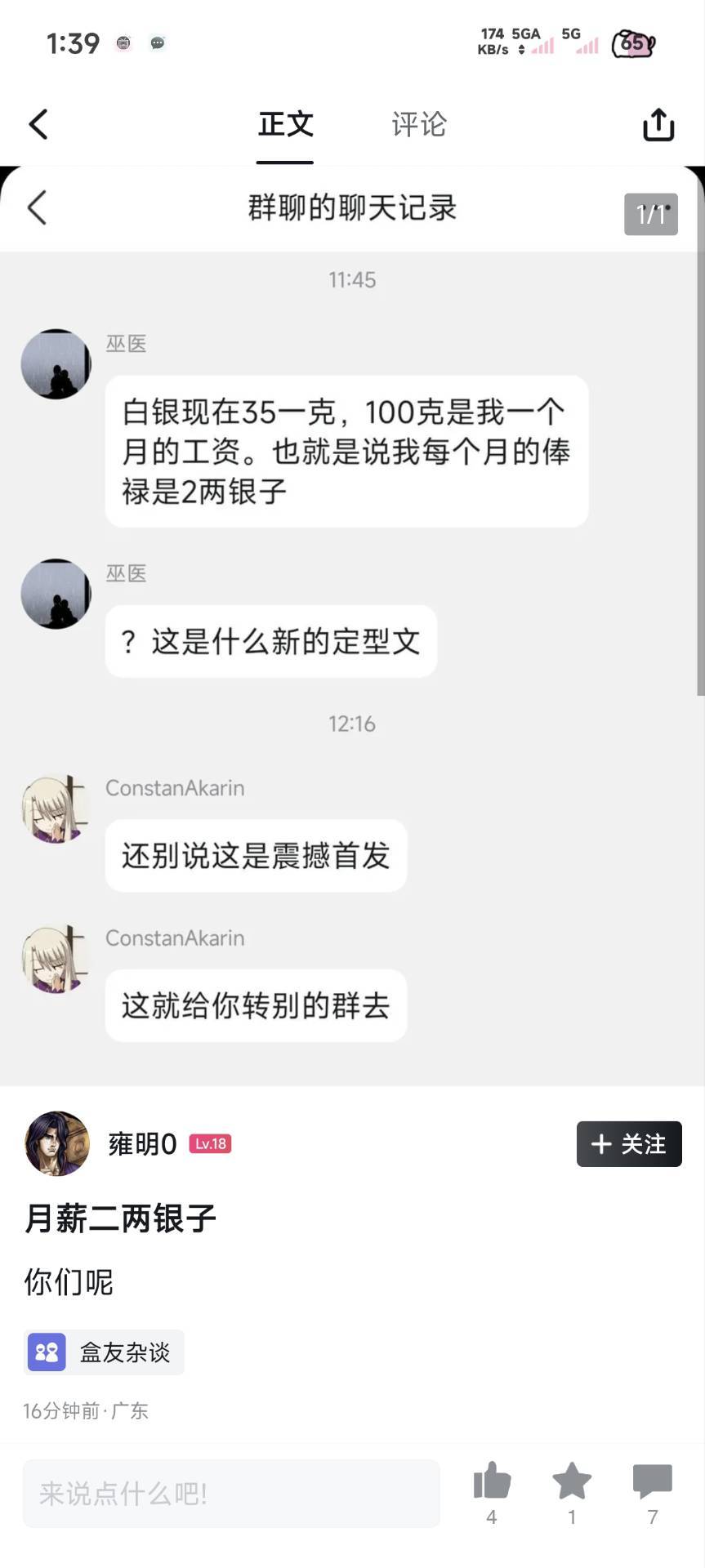Tap the back arrow inside the chat record
This screenshot has height=1568, width=705.
pos(35,208)
